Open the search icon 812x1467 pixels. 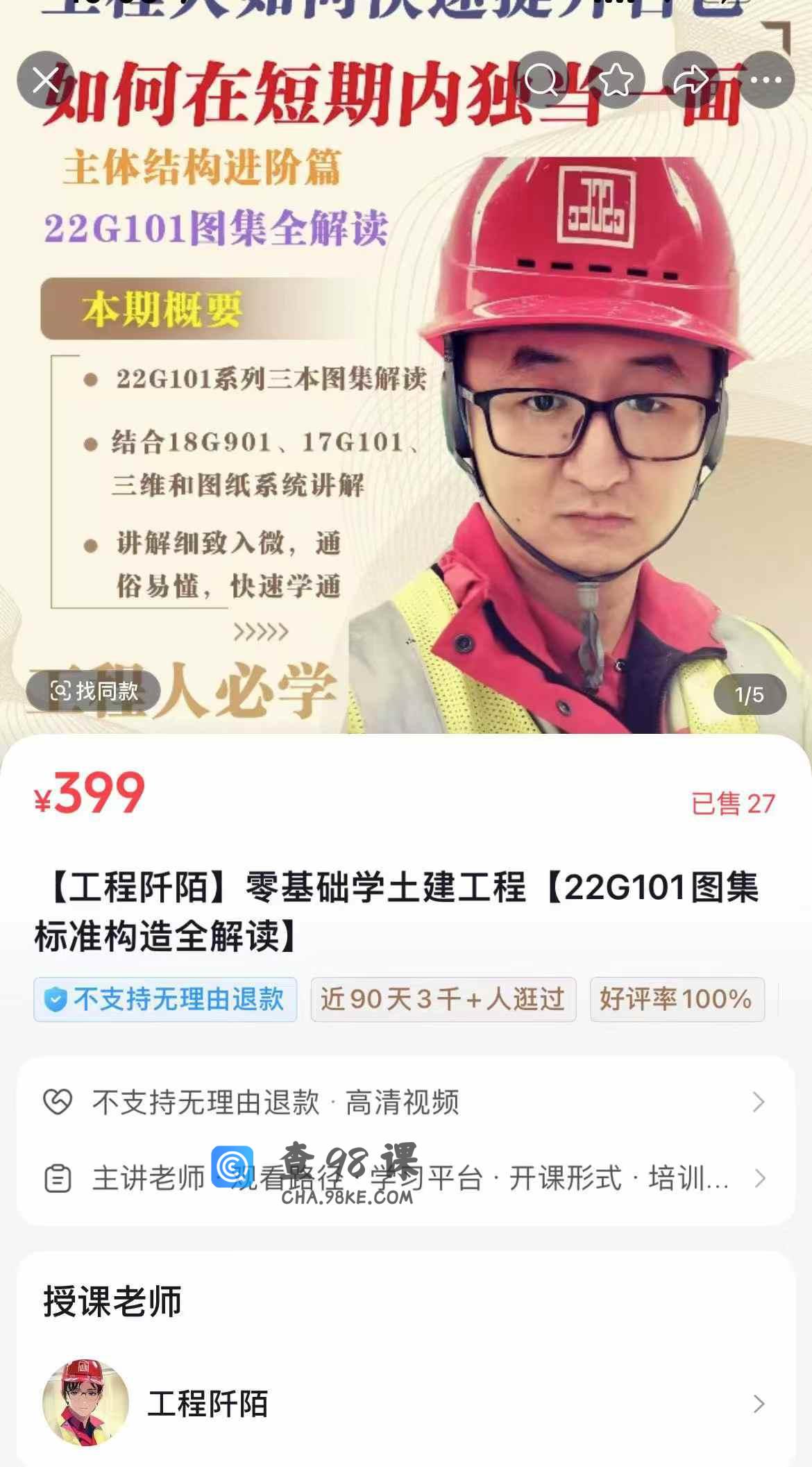point(541,81)
